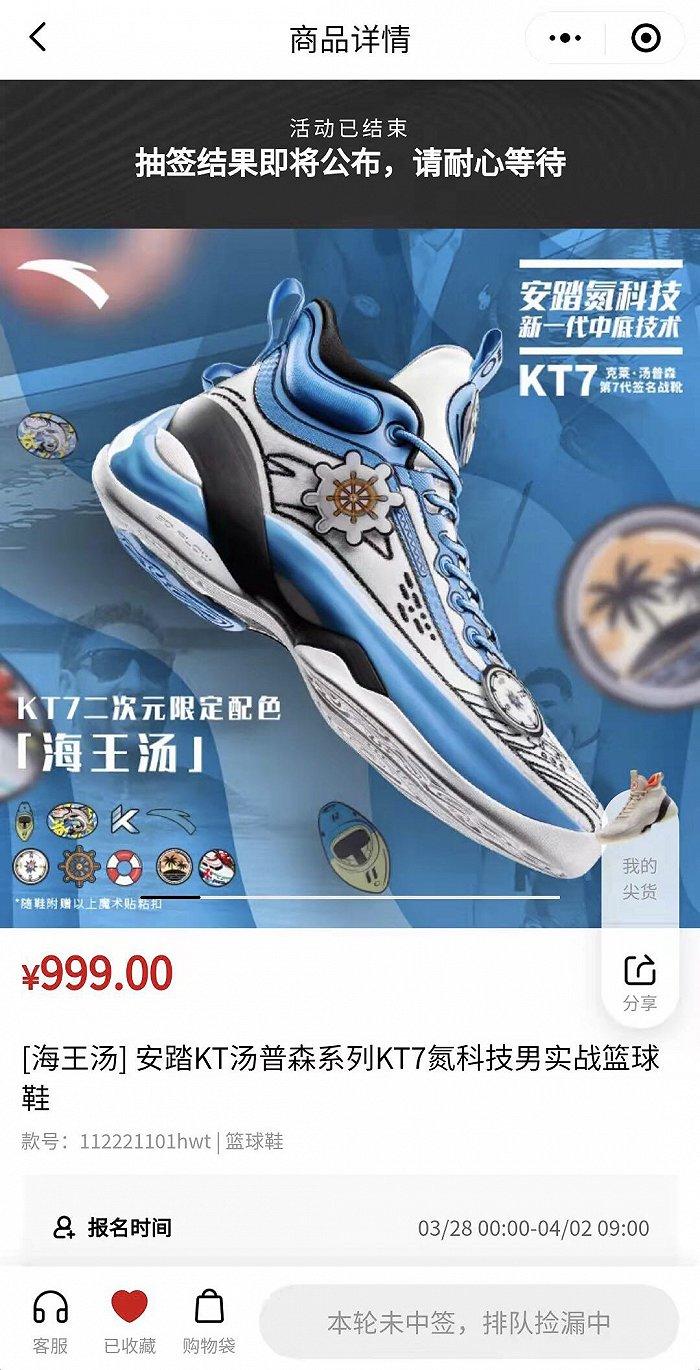Toggle the 已收藏 heart favorite

pyautogui.click(x=130, y=1320)
